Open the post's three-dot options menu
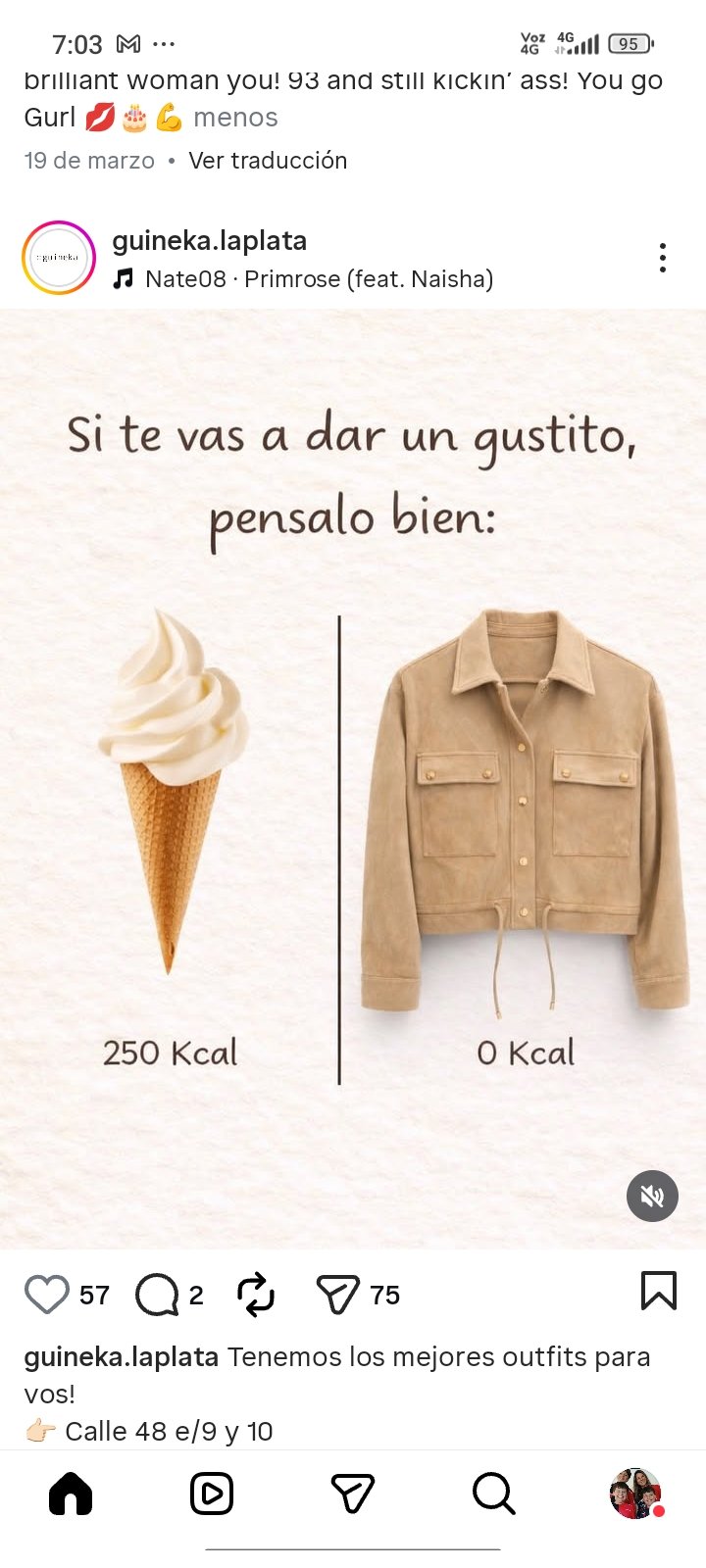 663,258
